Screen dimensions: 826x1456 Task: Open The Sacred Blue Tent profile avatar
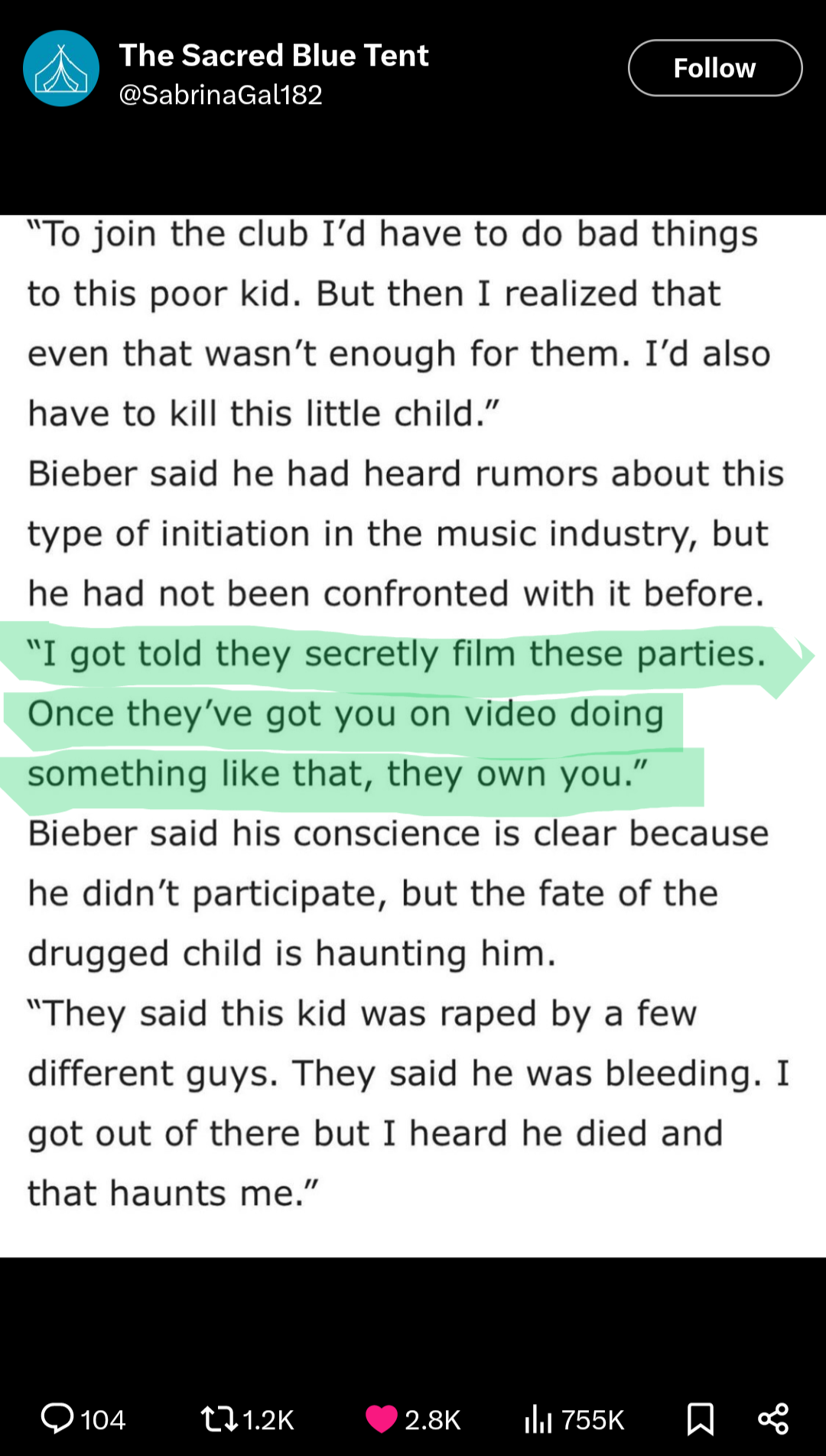coord(61,68)
